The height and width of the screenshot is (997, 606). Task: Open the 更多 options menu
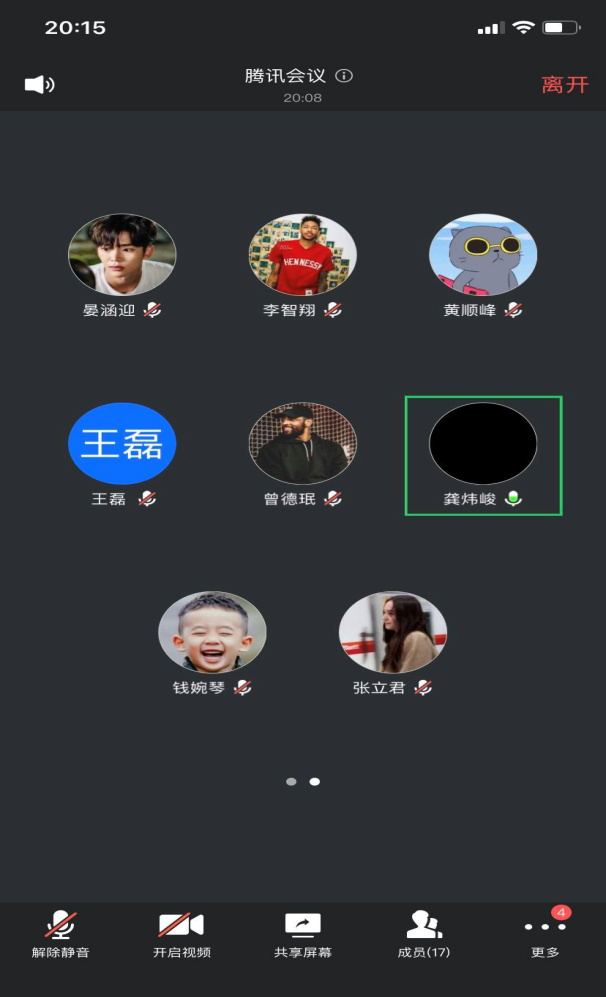(x=545, y=934)
